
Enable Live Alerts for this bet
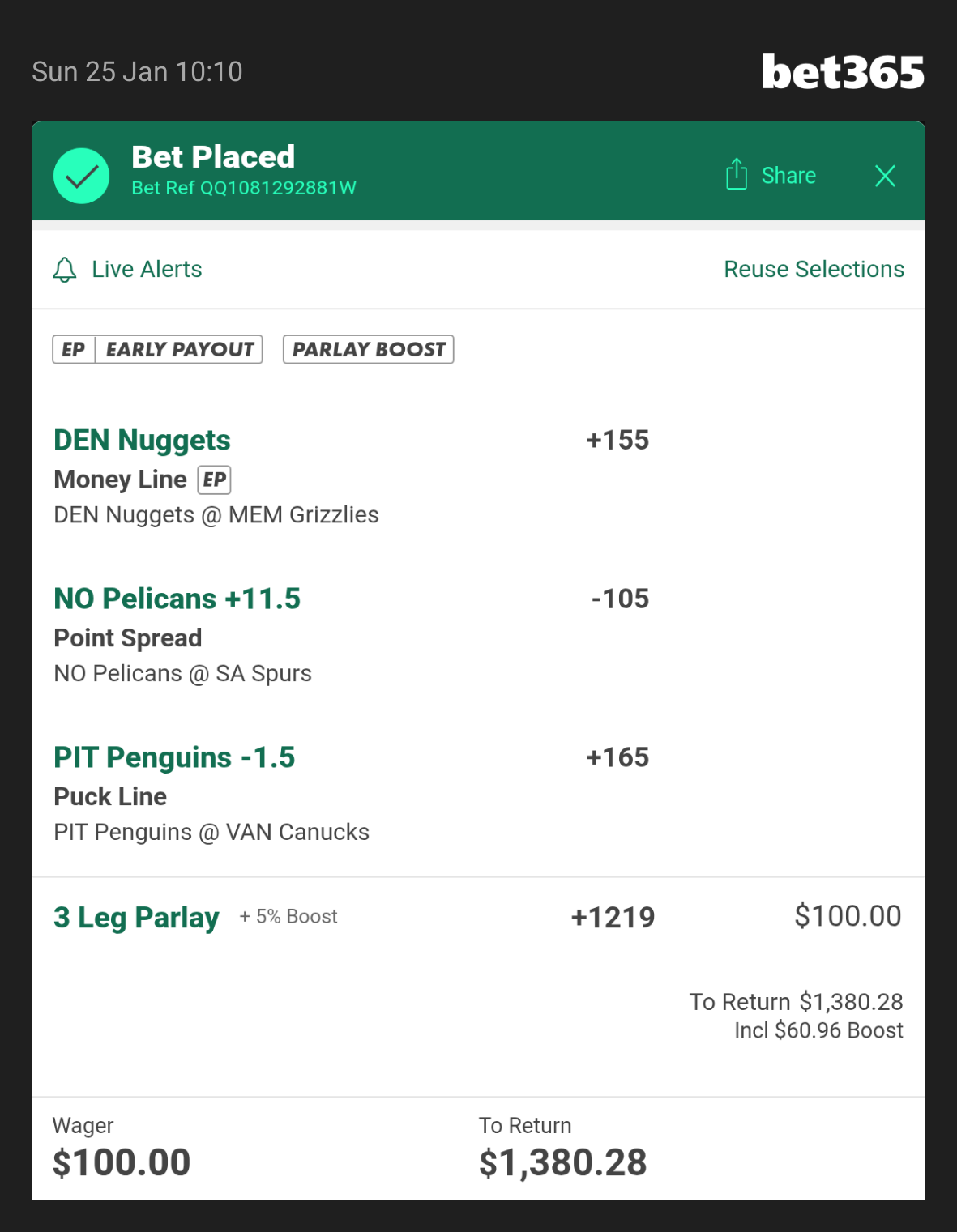coord(127,269)
